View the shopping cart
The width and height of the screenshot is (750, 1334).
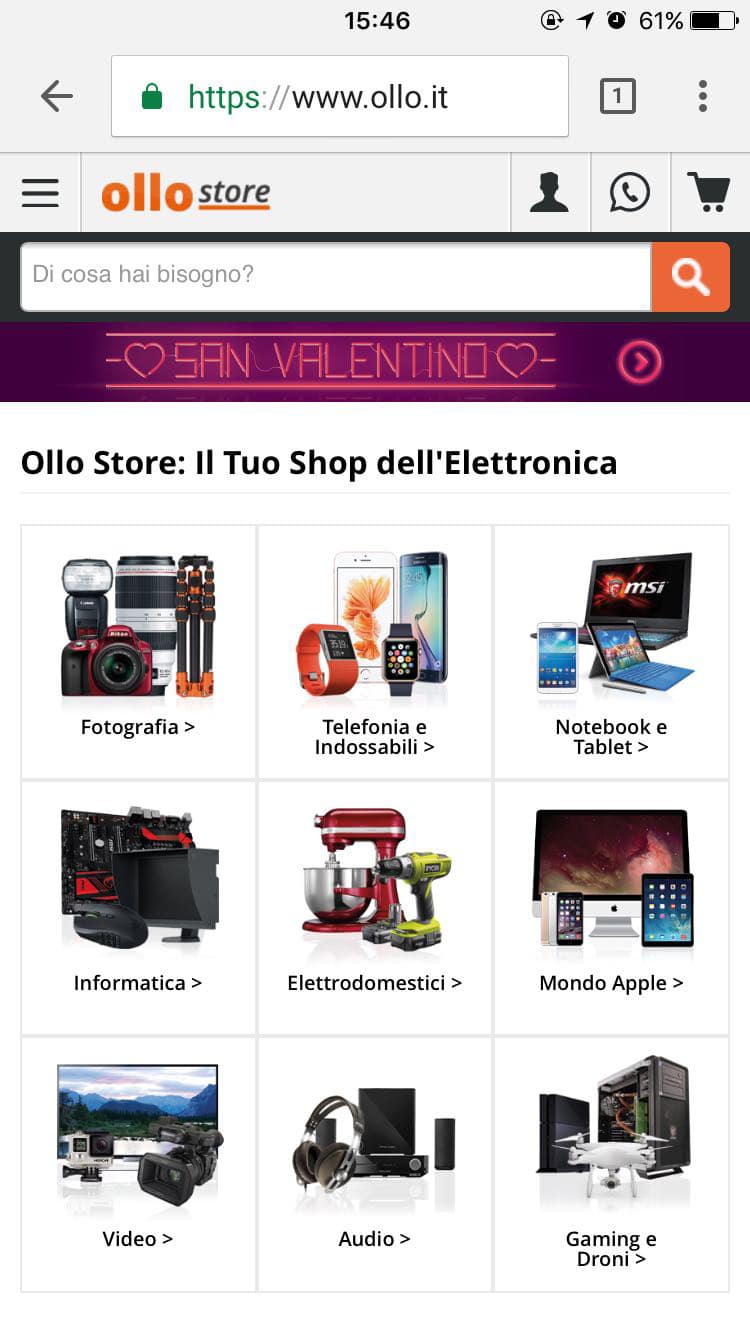coord(709,192)
